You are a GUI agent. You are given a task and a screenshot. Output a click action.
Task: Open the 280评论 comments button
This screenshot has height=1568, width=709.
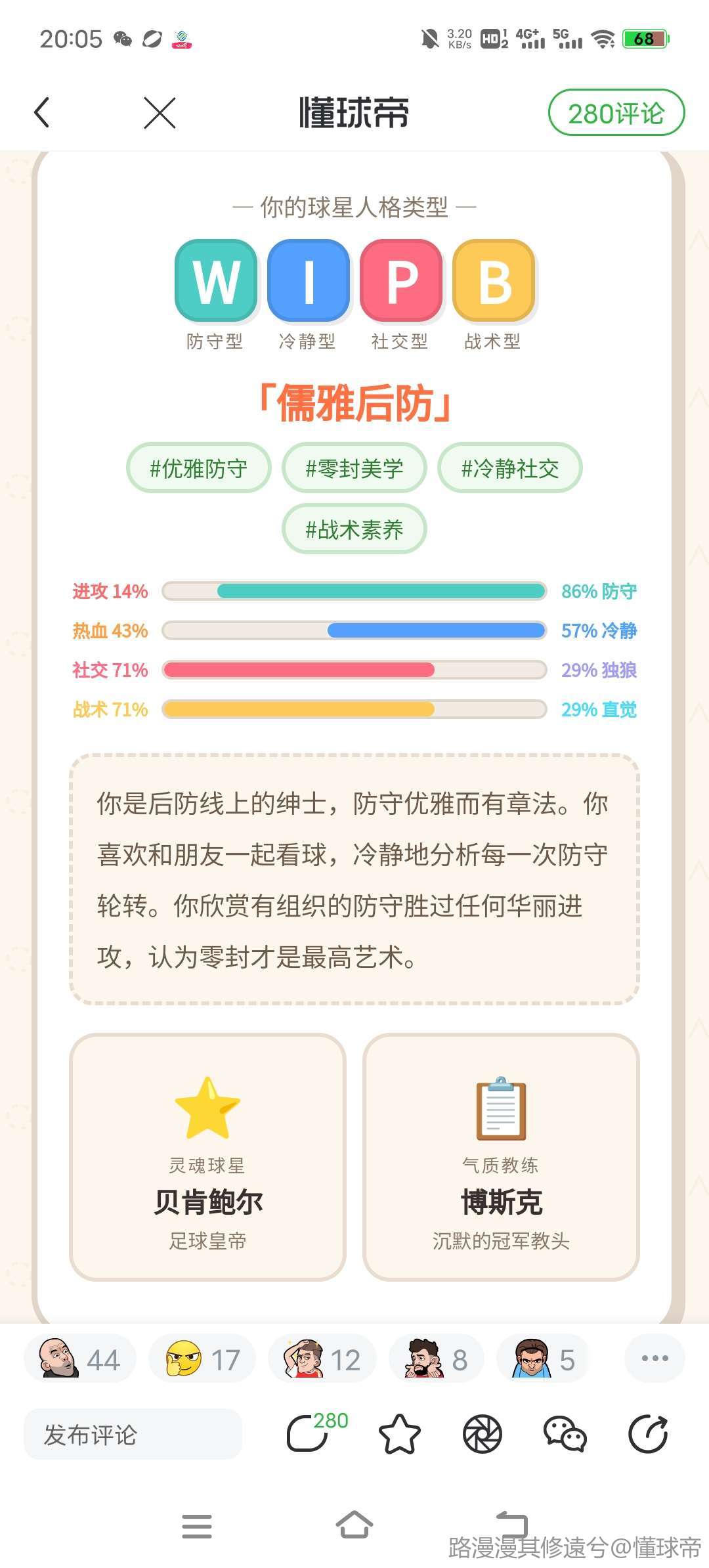[616, 113]
